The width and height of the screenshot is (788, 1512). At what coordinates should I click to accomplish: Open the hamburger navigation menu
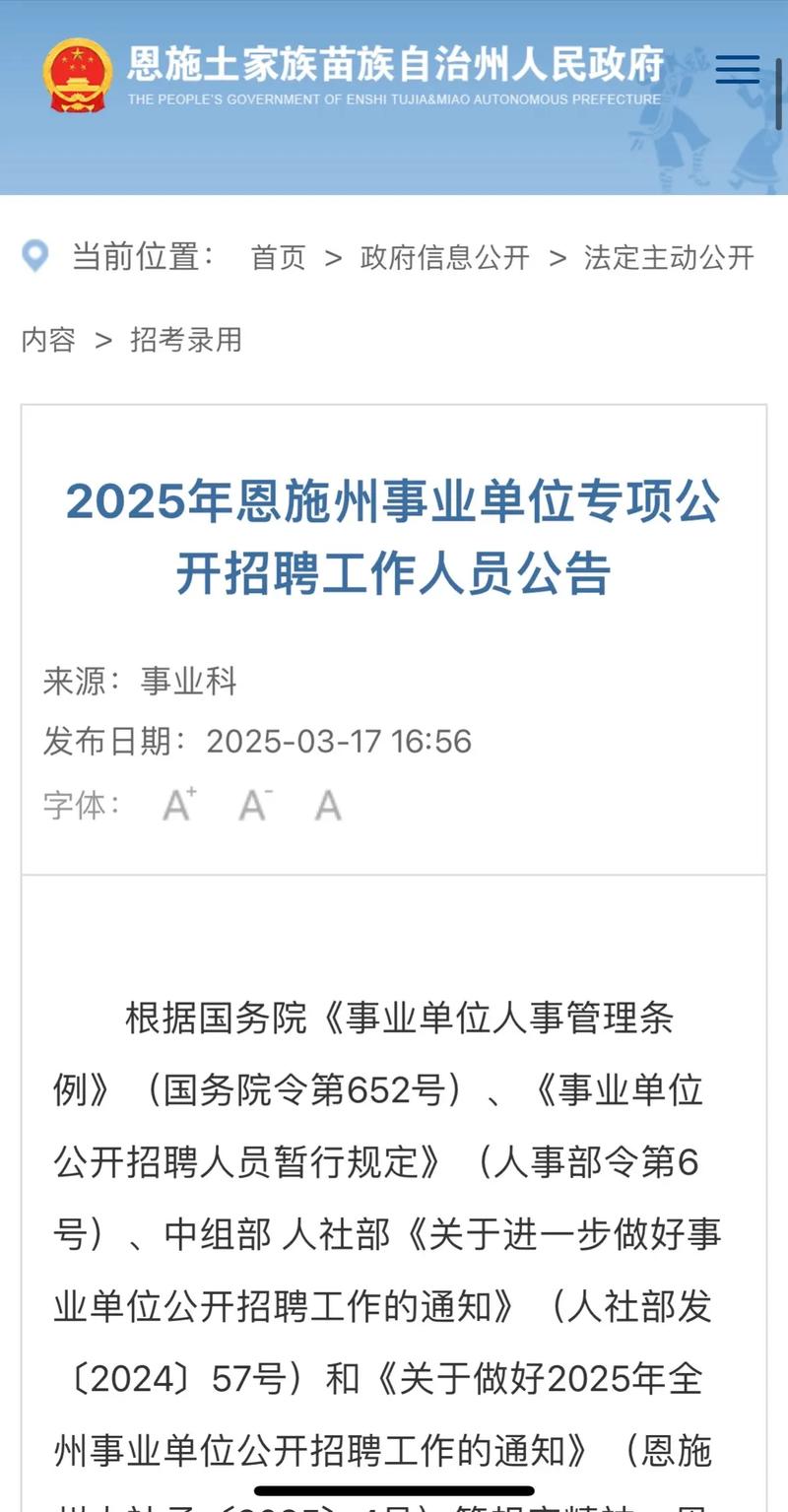(738, 71)
